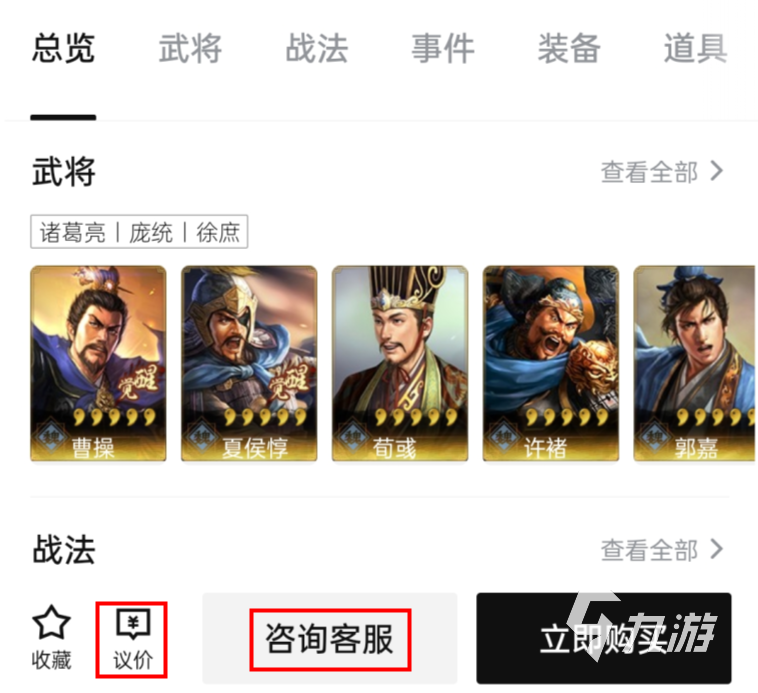The width and height of the screenshot is (758, 693).
Task: Switch to the 武将 tab
Action: 190,48
